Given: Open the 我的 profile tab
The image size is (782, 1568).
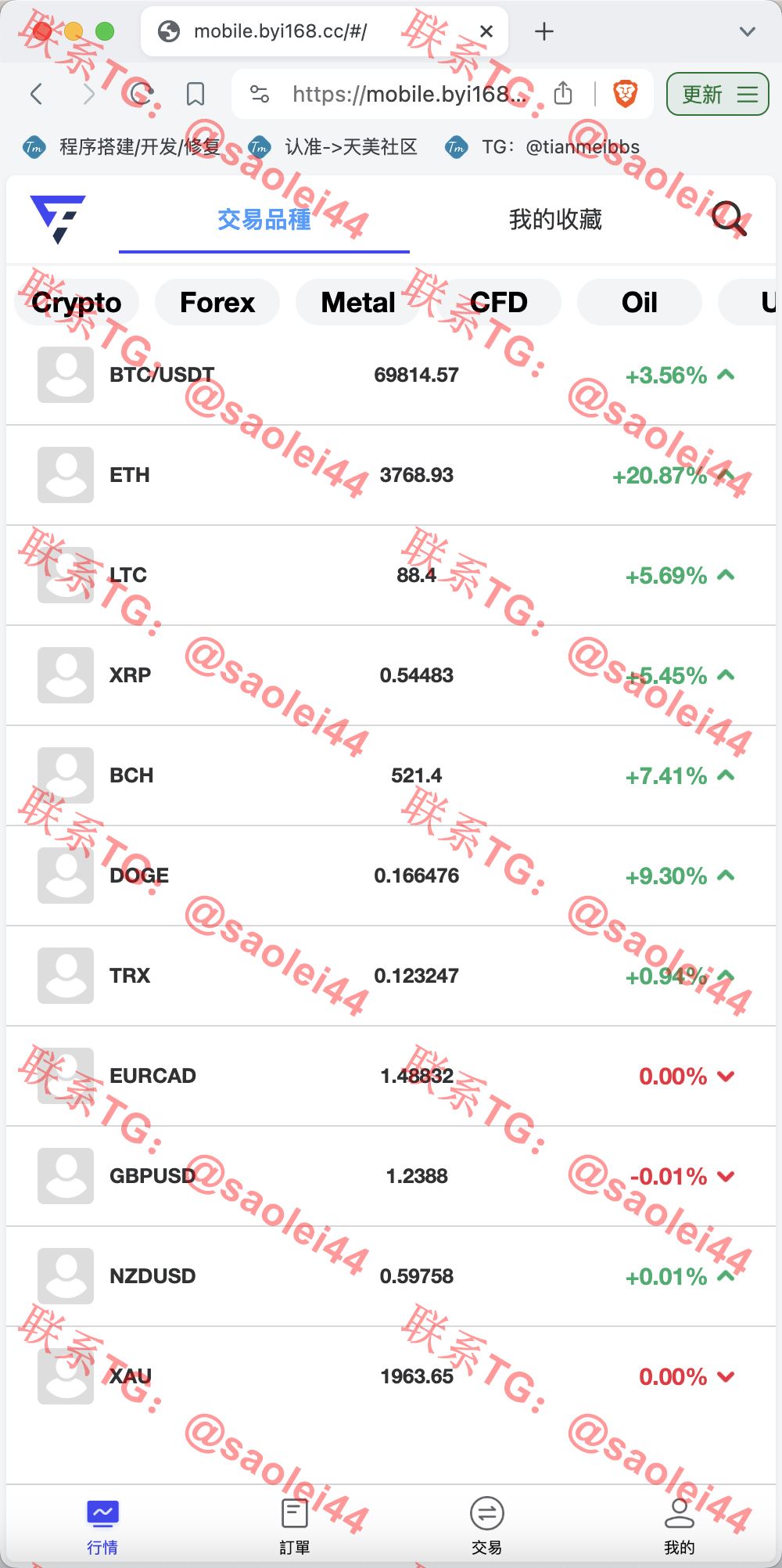Looking at the screenshot, I should [680, 1526].
